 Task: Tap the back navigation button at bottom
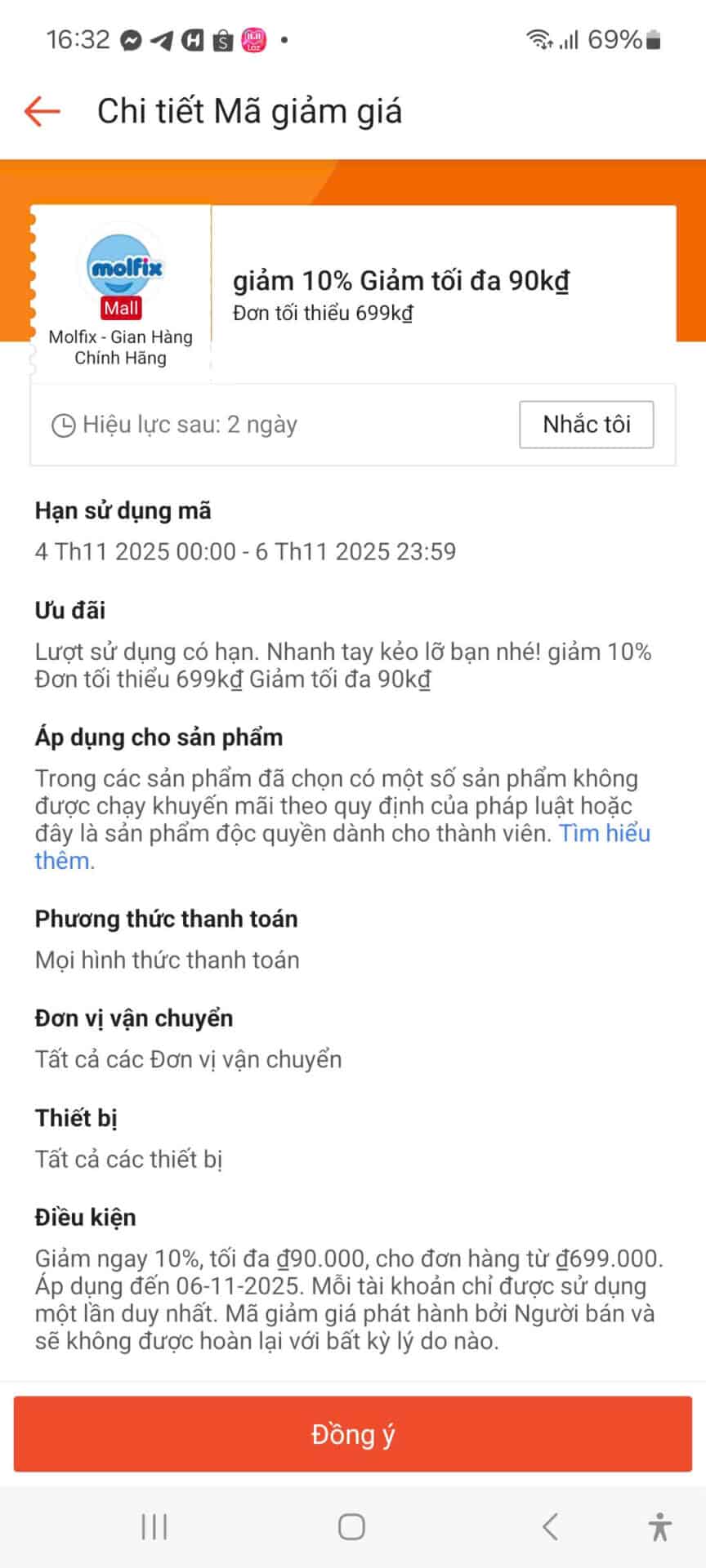pos(549,1528)
